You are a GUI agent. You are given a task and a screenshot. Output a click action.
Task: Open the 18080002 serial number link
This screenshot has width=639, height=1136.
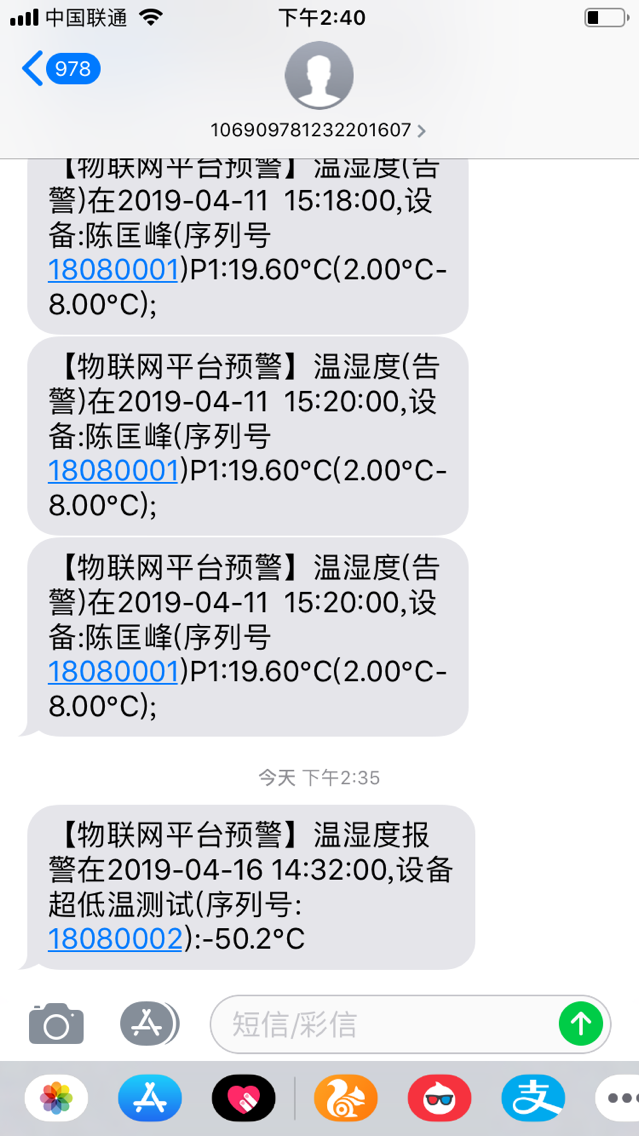click(x=115, y=939)
